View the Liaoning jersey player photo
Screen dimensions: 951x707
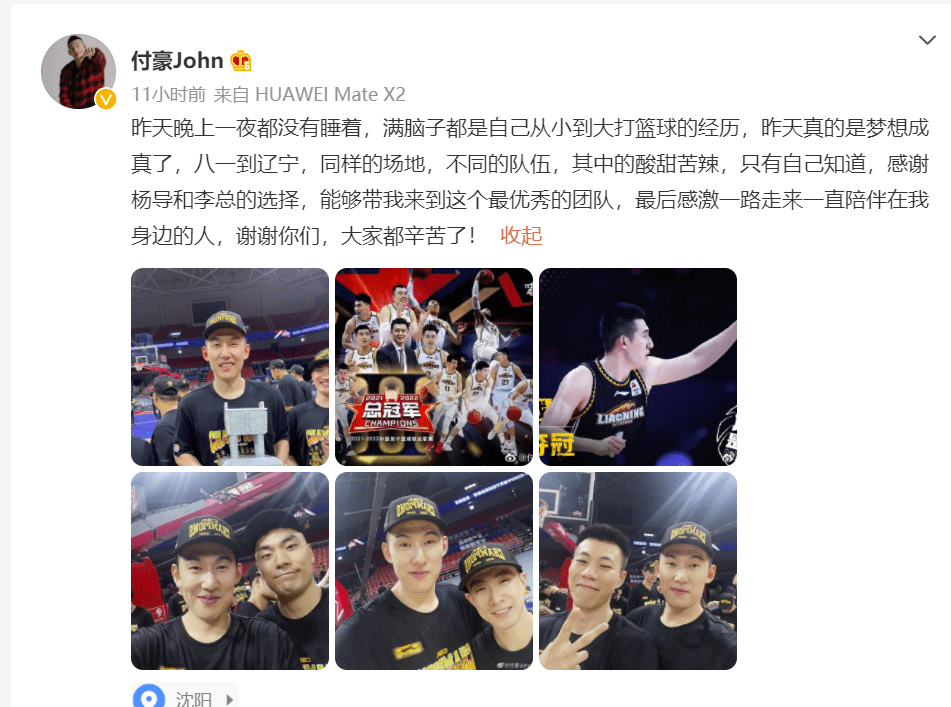coord(638,367)
